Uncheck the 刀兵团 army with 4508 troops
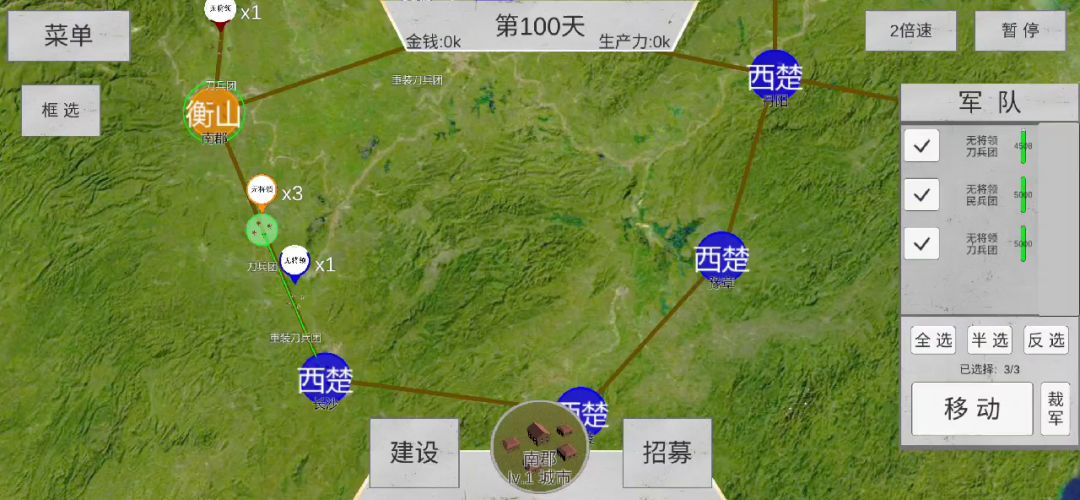The image size is (1080, 500). (921, 146)
